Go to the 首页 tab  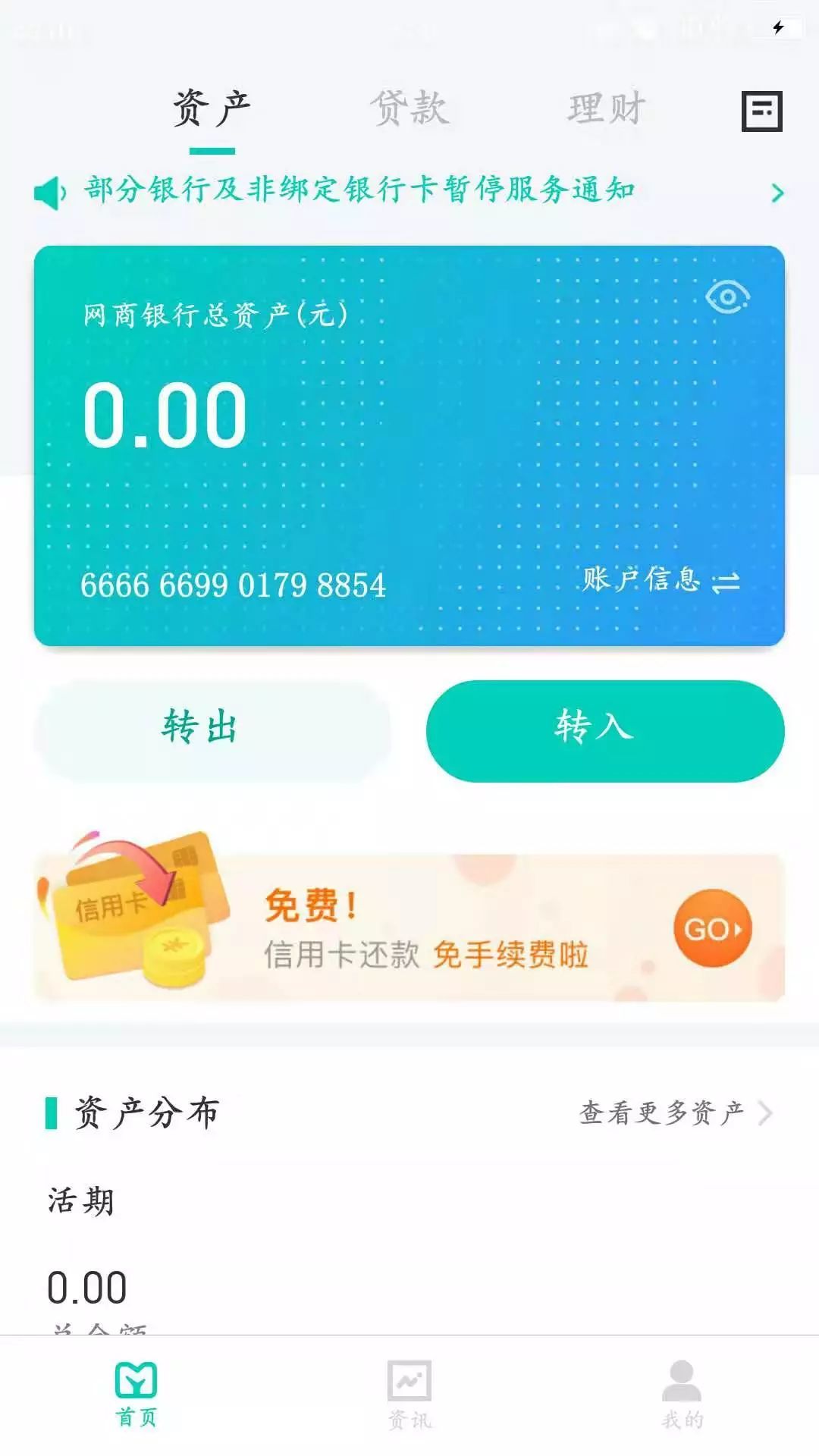tap(136, 1394)
